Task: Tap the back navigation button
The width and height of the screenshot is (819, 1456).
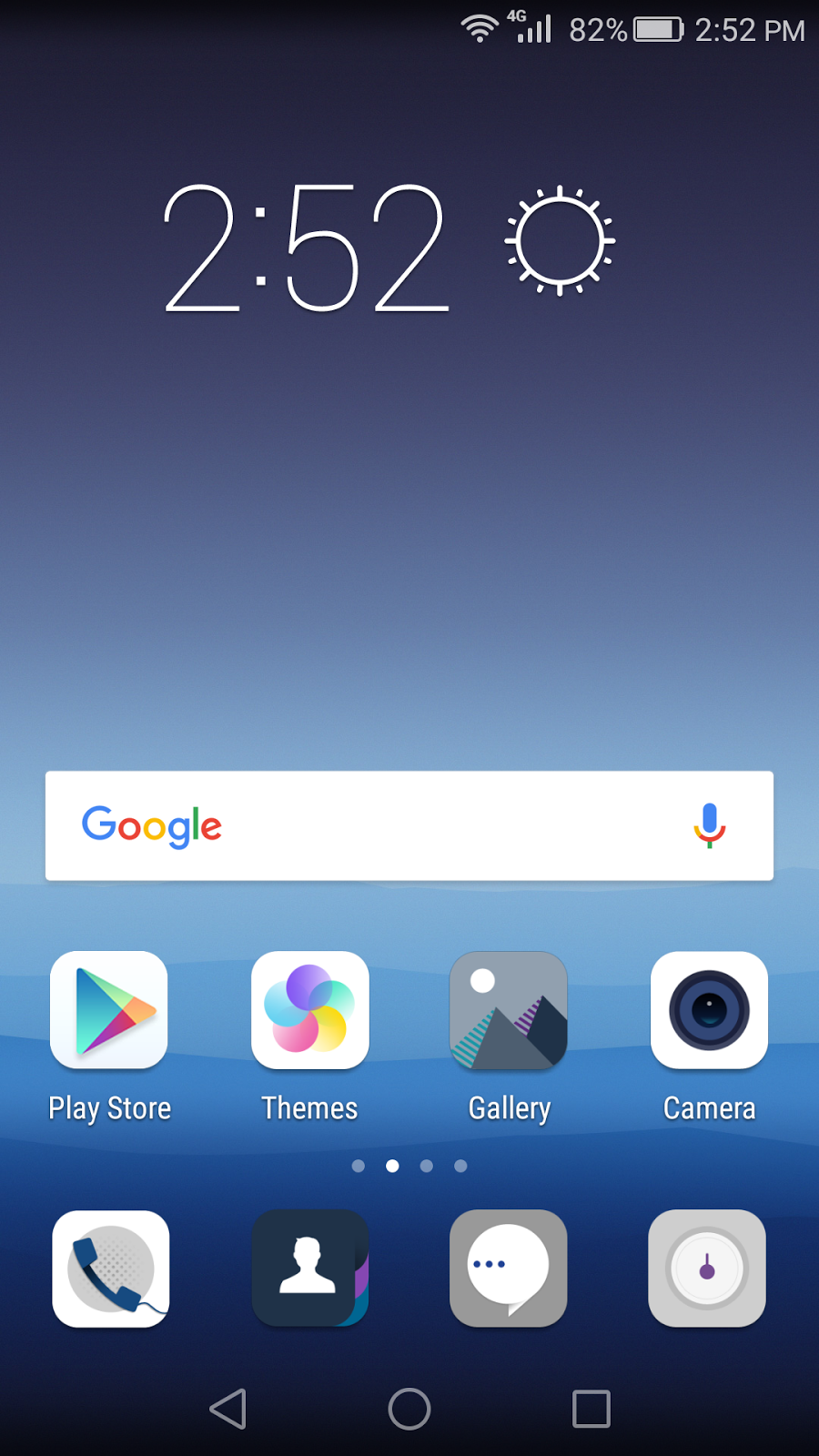Action: [227, 1409]
